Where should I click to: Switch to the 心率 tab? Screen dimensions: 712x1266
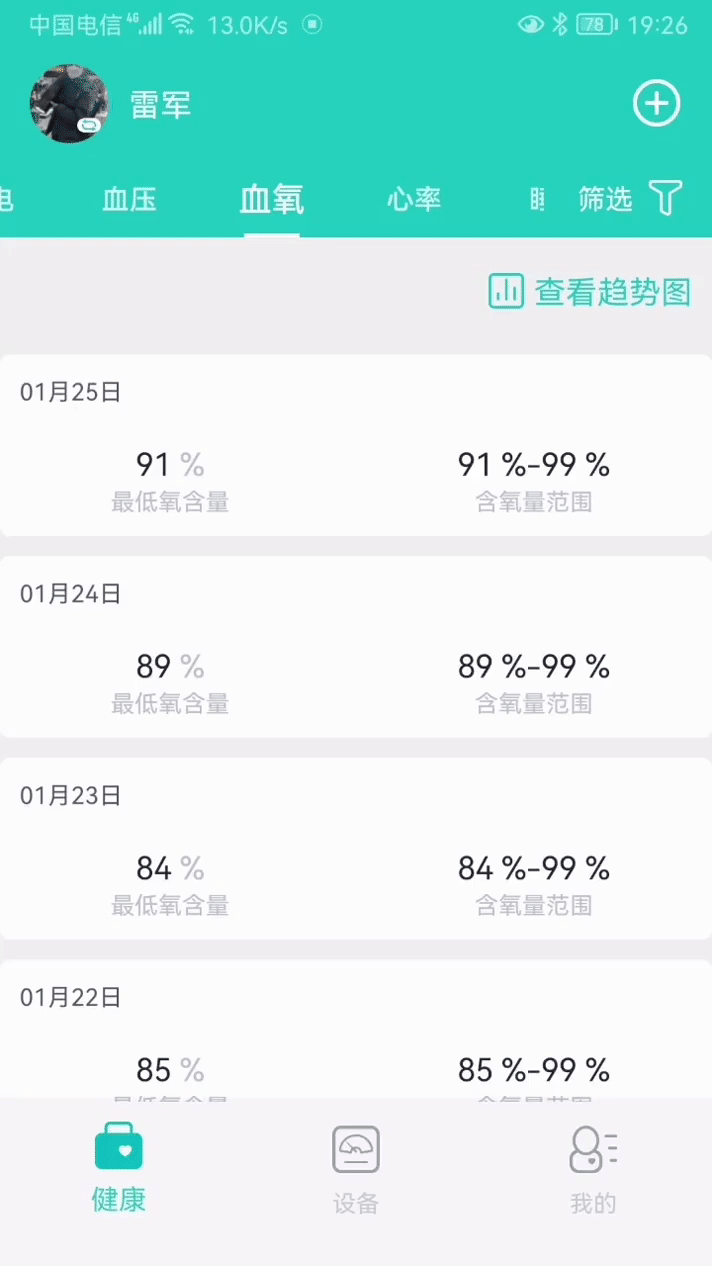[x=414, y=200]
